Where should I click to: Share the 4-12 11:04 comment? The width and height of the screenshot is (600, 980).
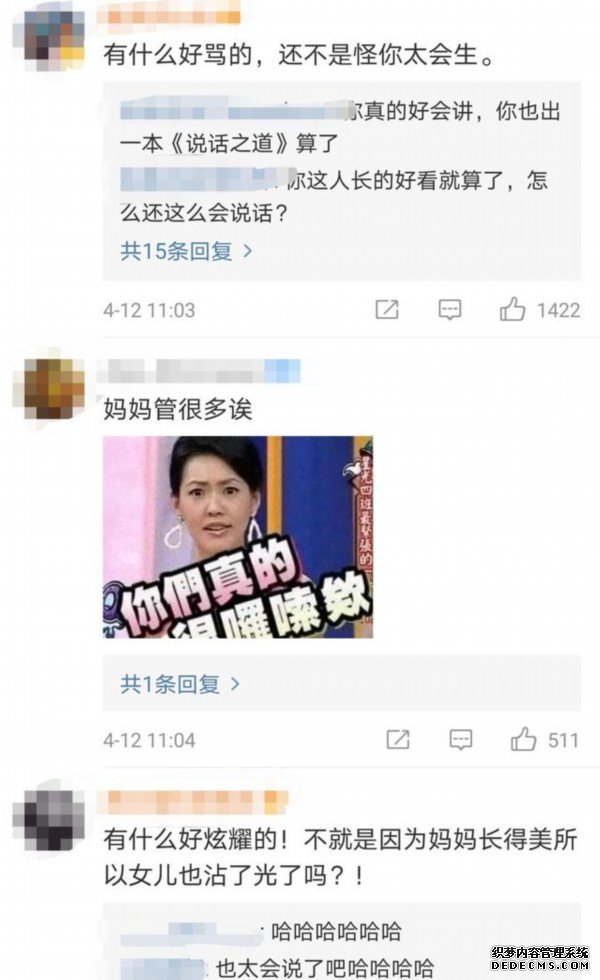coord(398,740)
